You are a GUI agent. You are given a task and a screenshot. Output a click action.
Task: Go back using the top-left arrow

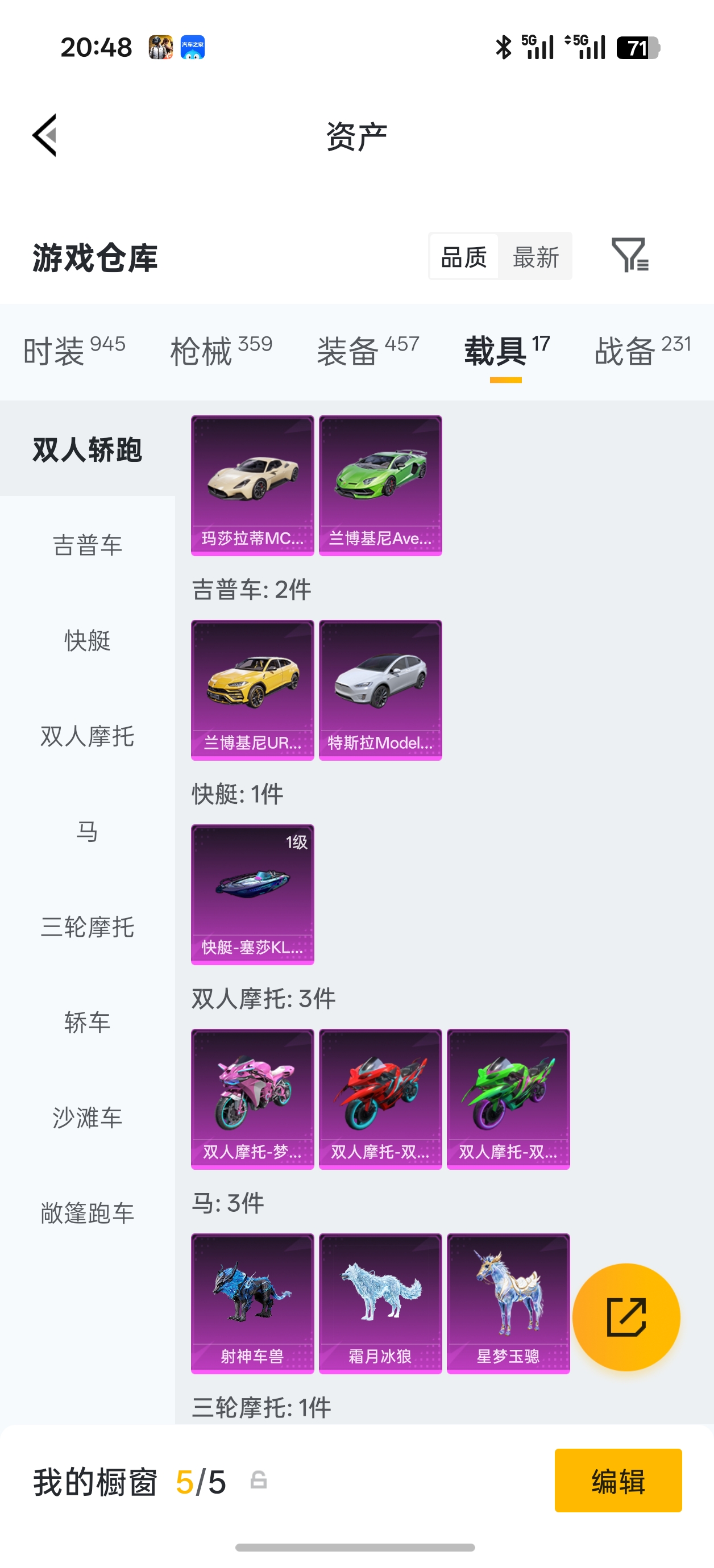point(44,135)
